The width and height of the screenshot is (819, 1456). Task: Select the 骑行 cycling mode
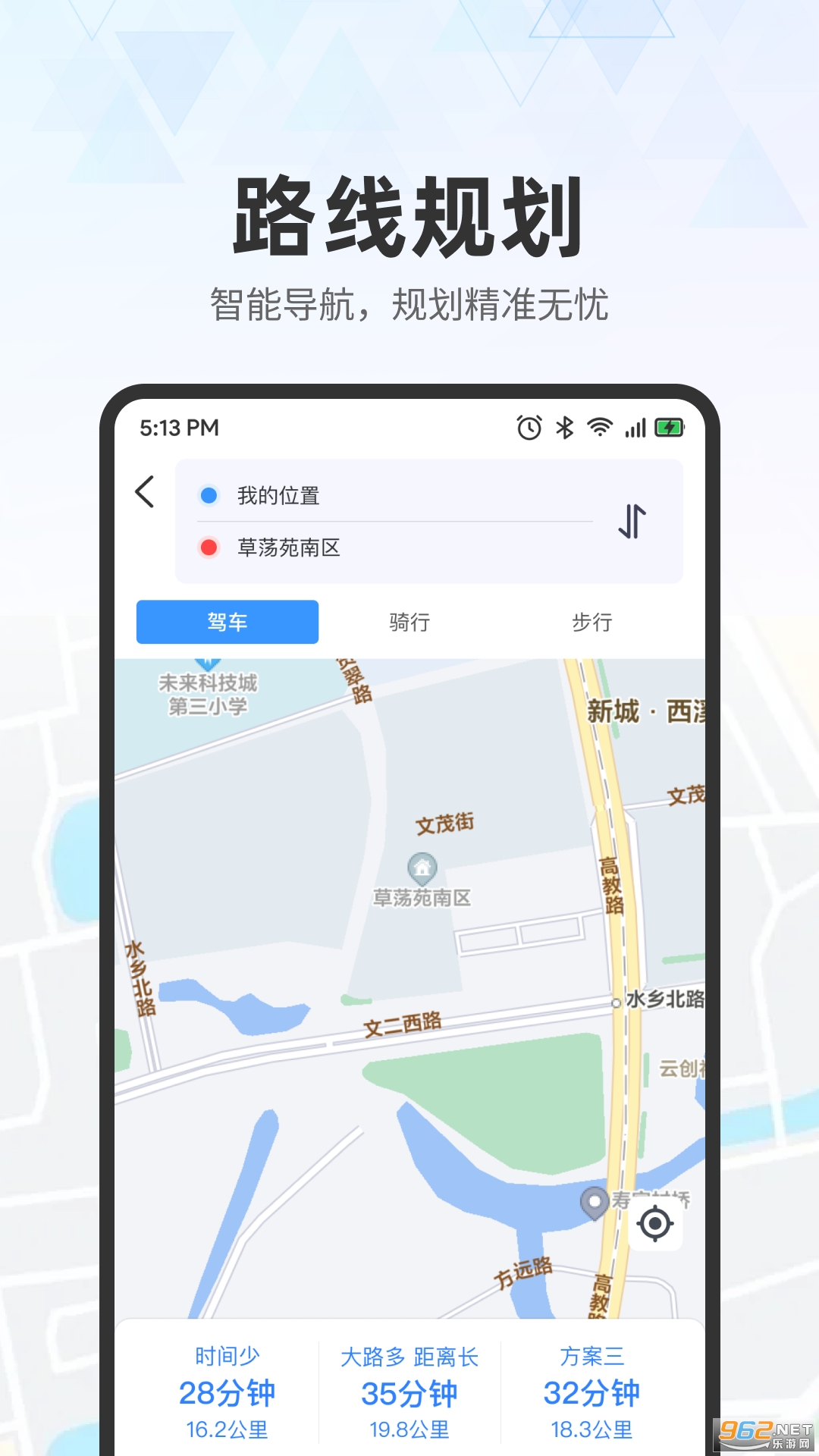[411, 622]
